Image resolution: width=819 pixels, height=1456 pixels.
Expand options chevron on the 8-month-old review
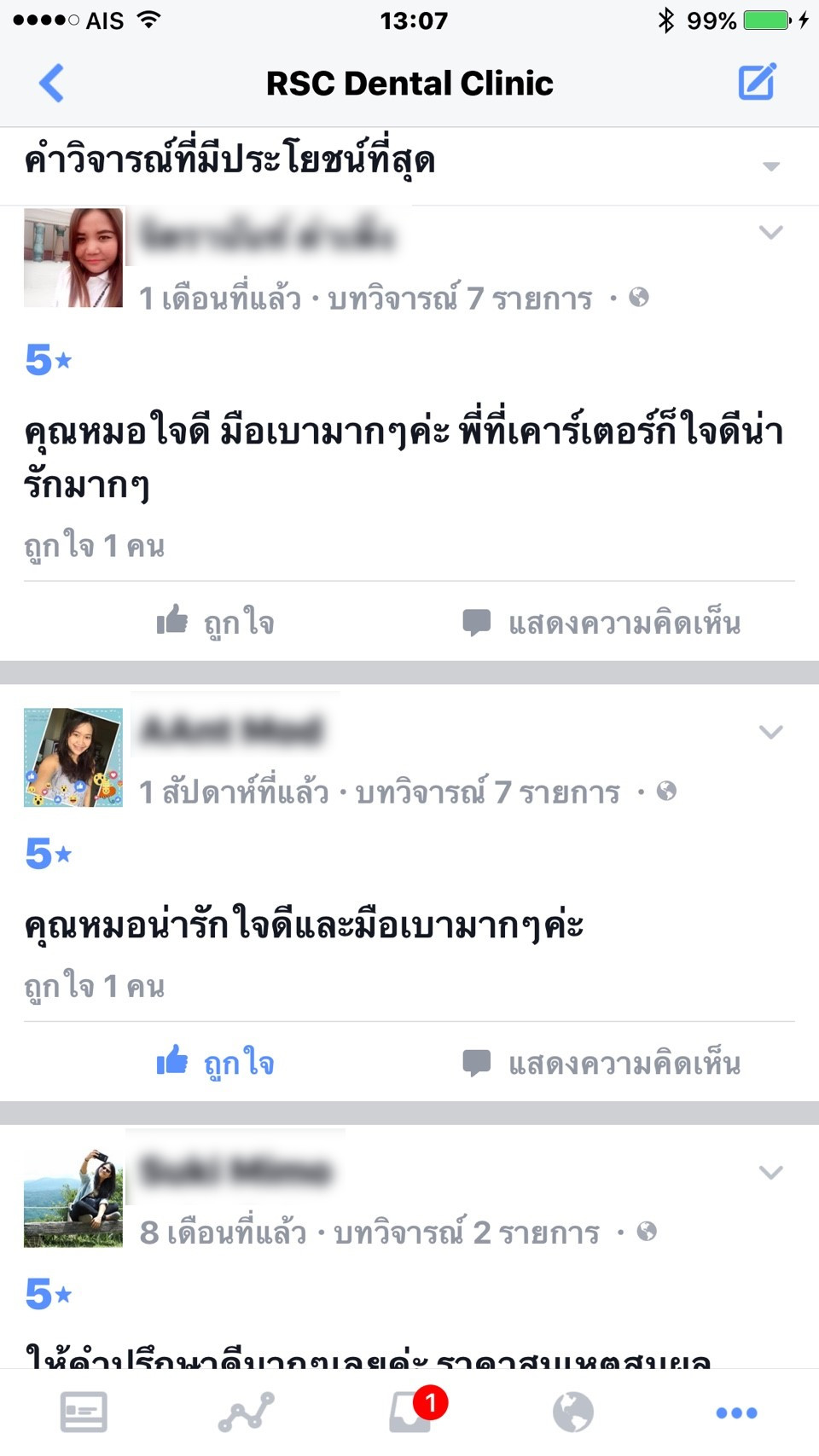771,1172
